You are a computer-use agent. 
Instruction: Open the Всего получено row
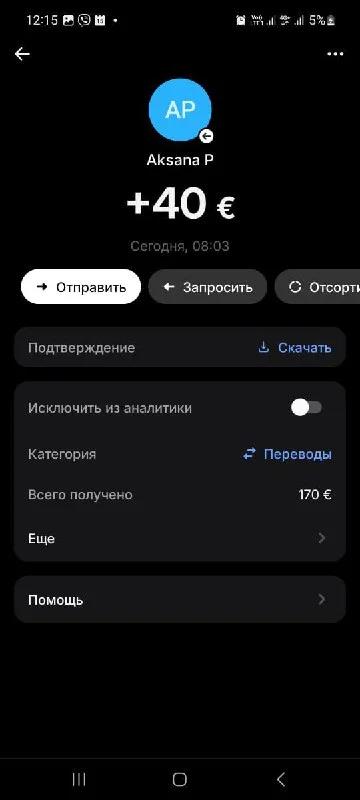coord(180,495)
